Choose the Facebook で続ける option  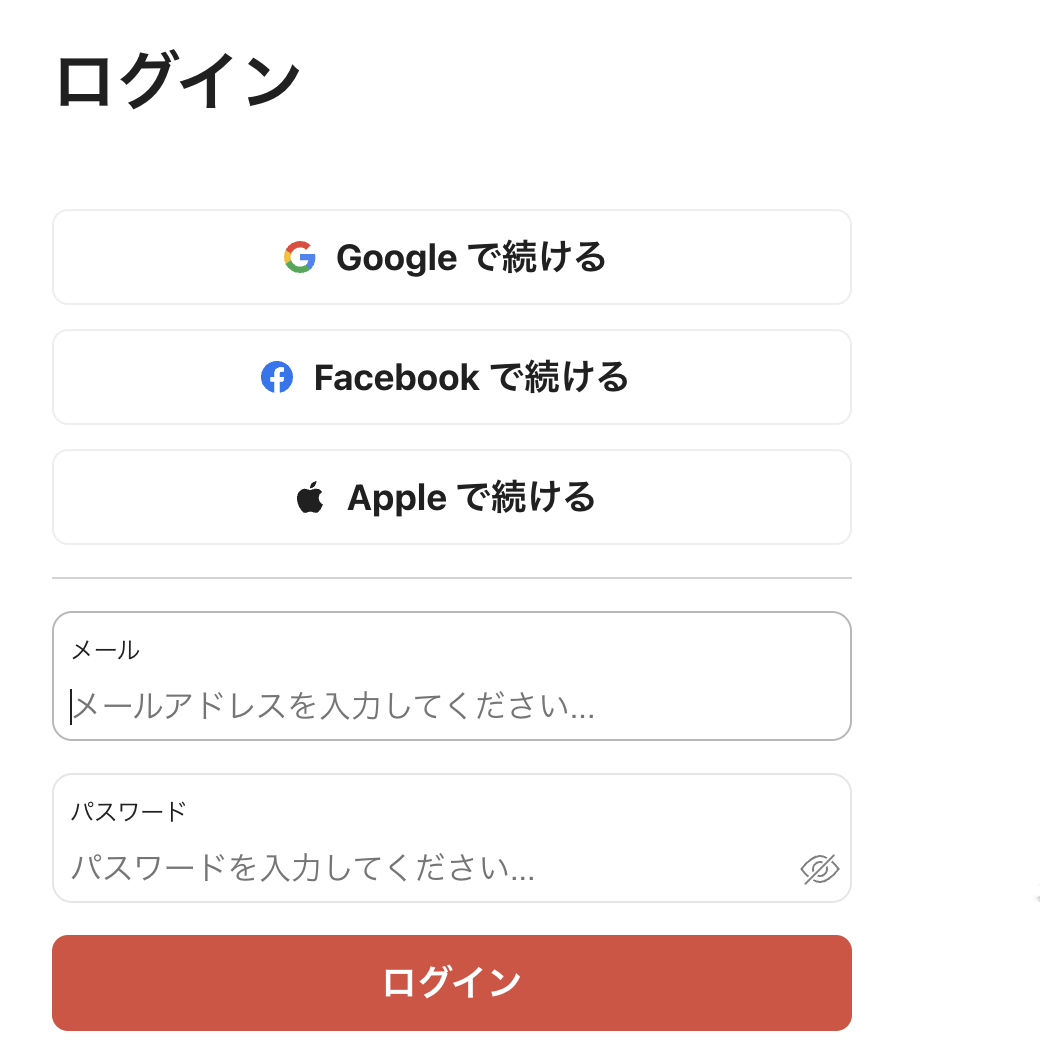pyautogui.click(x=451, y=377)
